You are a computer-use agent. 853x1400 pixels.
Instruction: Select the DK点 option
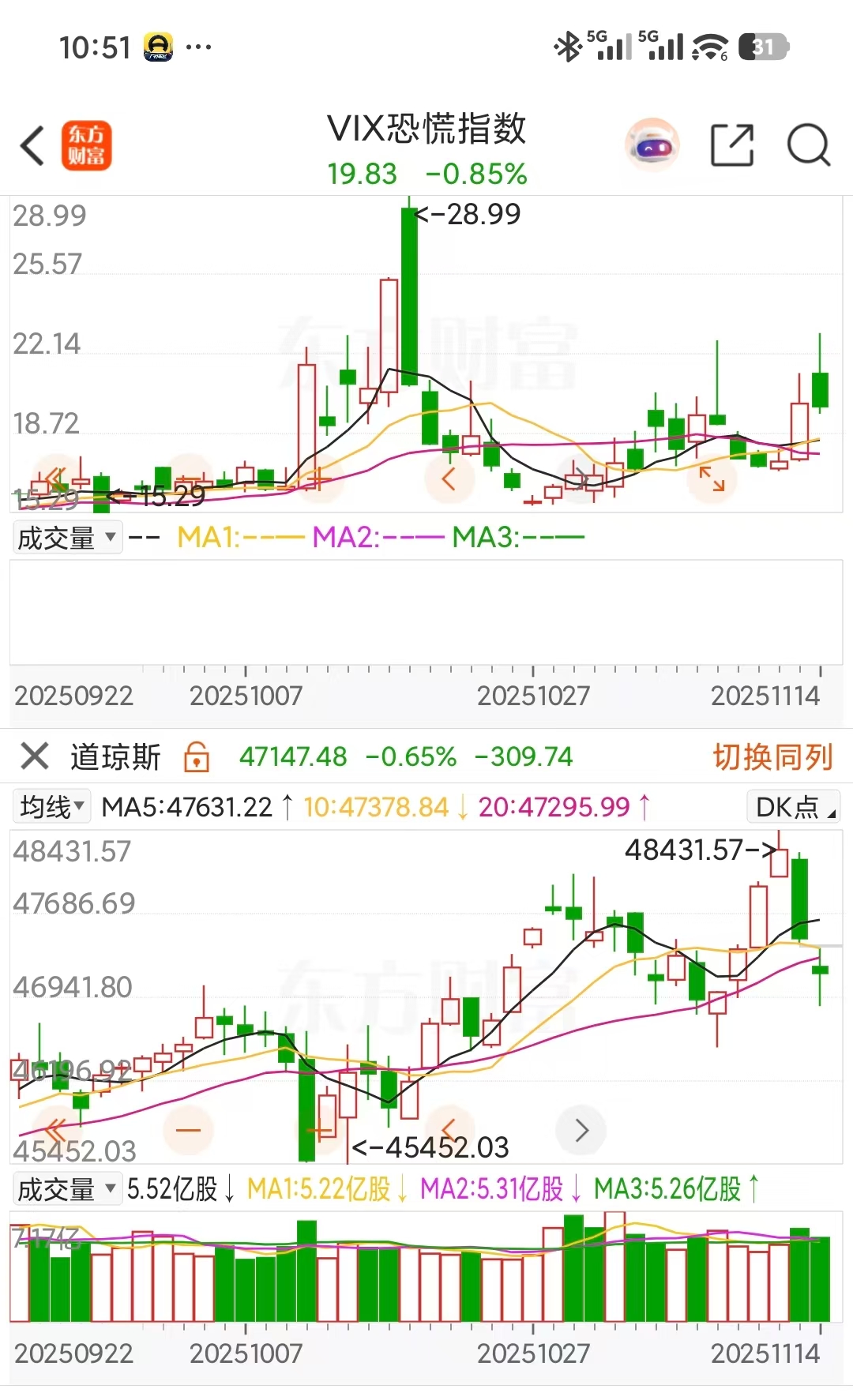tap(793, 807)
